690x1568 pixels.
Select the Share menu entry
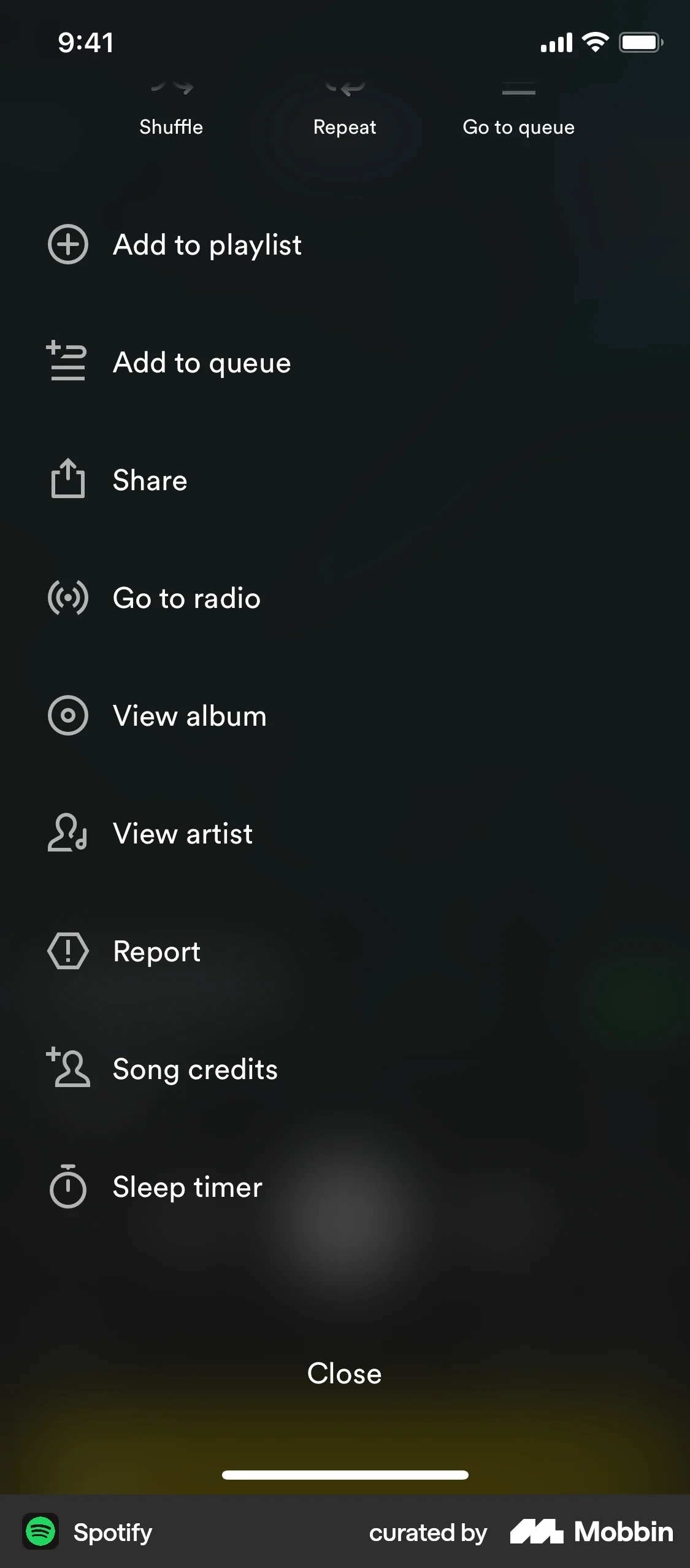point(149,480)
